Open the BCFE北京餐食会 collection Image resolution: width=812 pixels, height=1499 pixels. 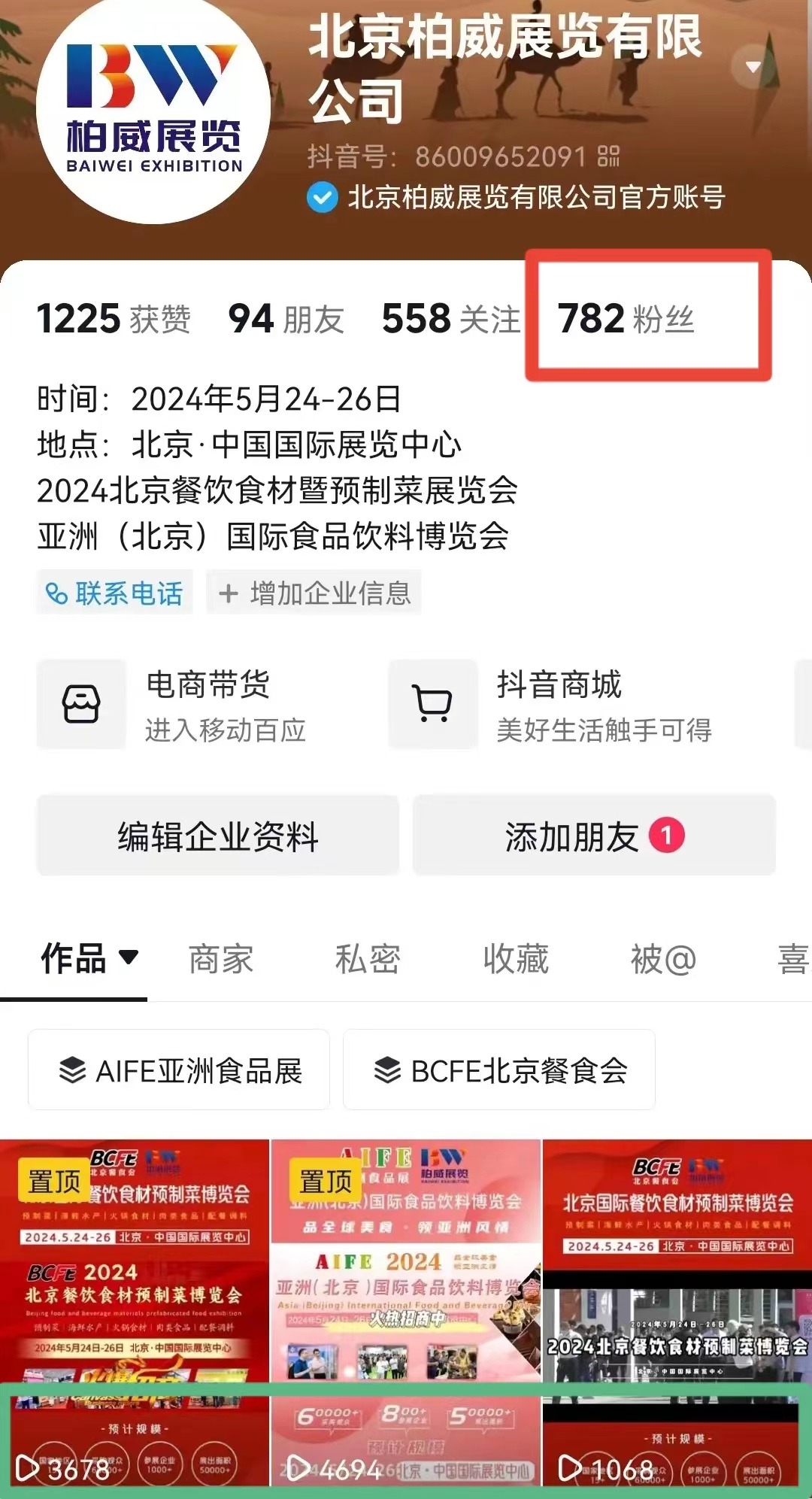pos(499,1070)
